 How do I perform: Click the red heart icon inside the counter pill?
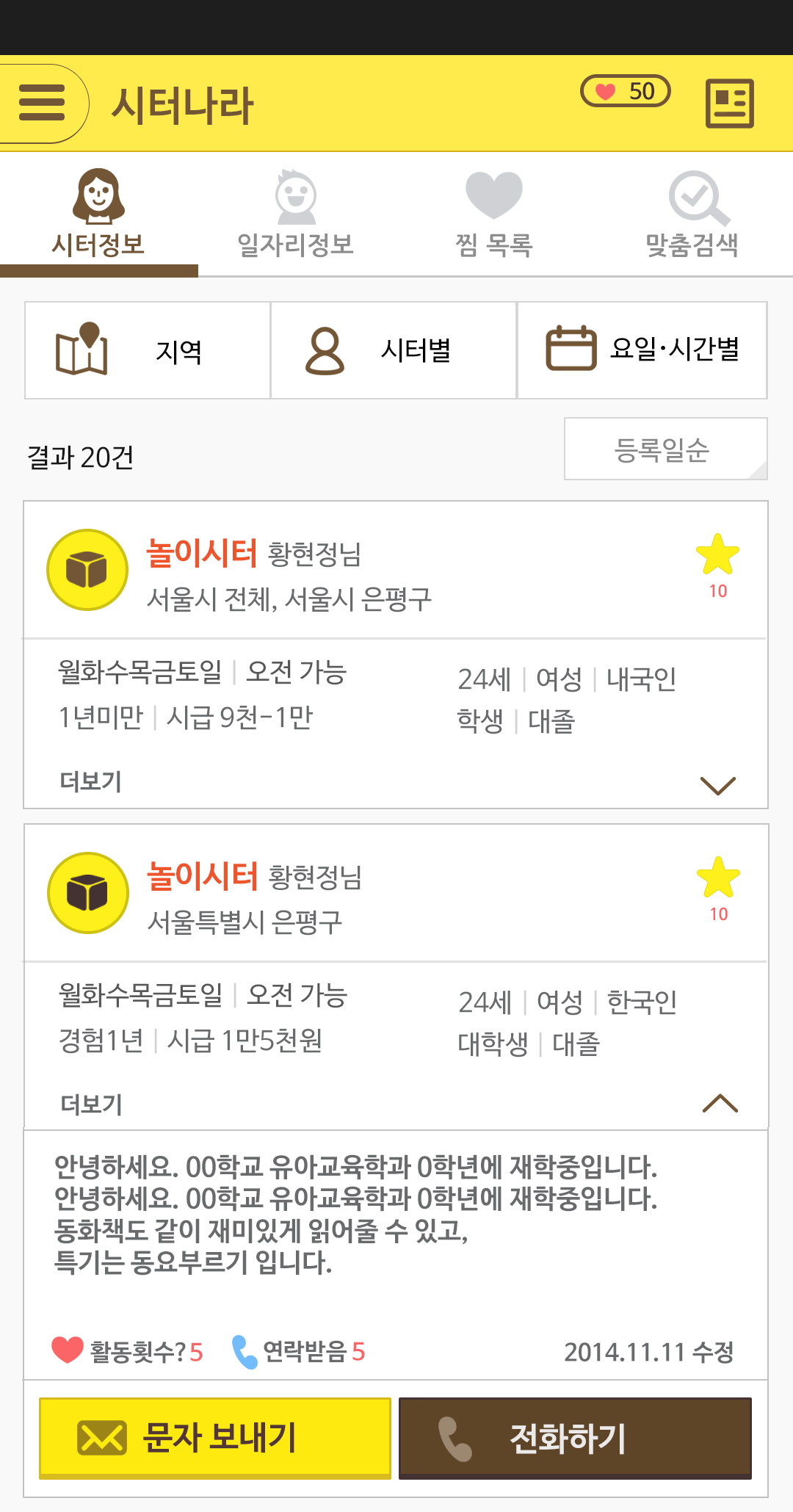604,93
